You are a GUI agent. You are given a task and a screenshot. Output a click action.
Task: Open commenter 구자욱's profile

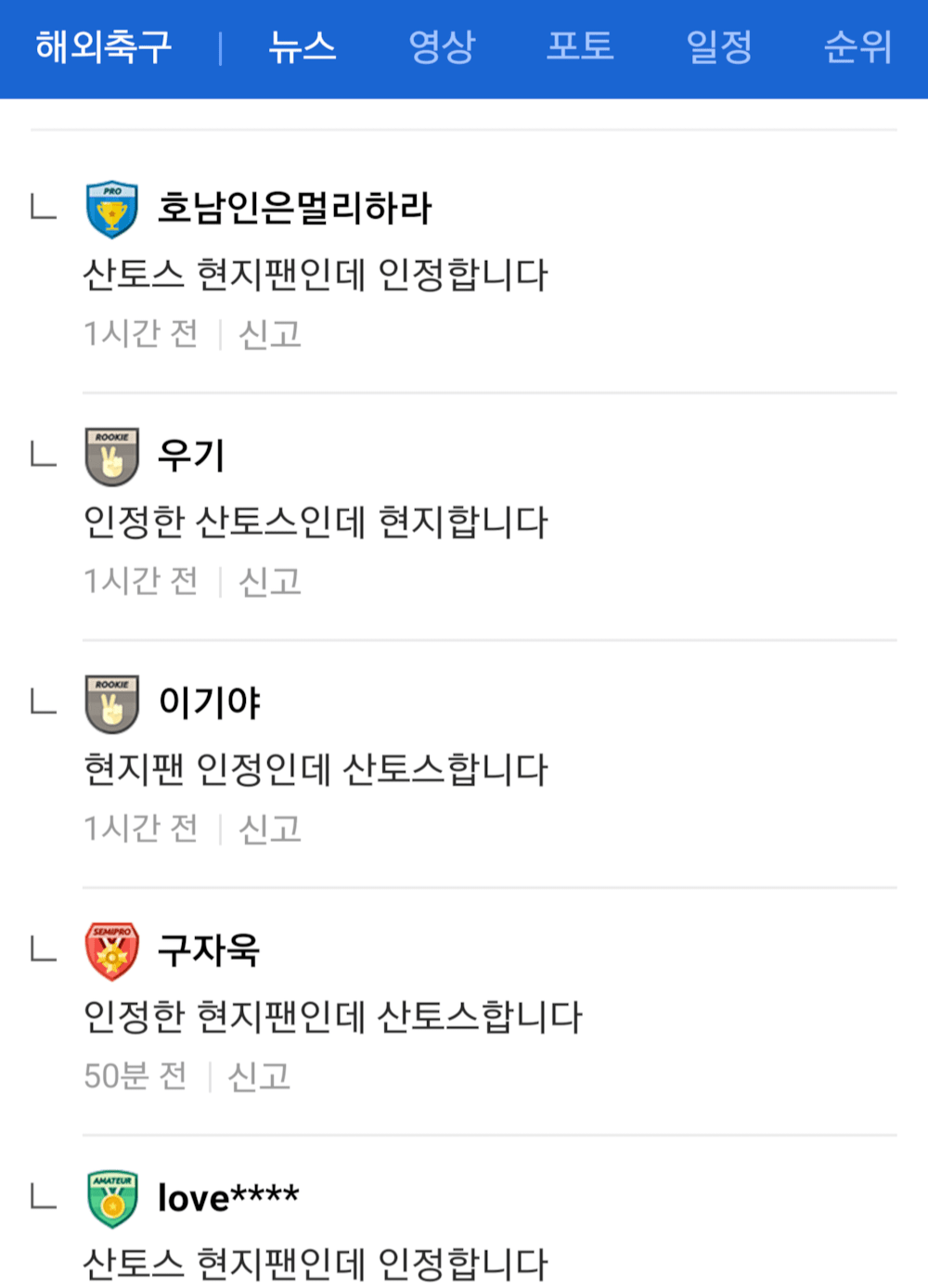point(209,950)
